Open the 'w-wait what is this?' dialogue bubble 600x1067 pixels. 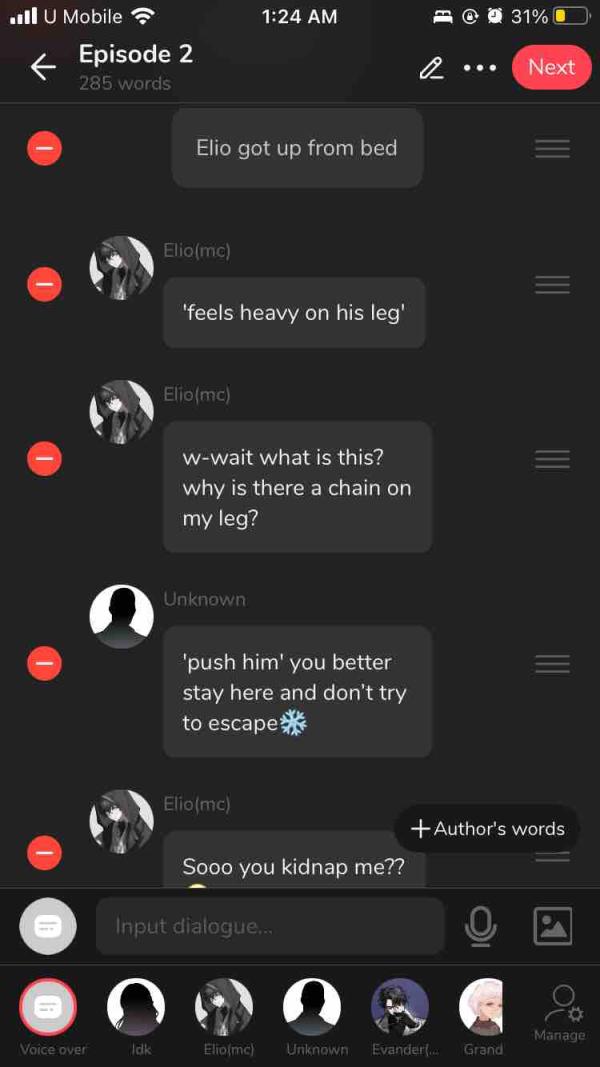pyautogui.click(x=297, y=487)
